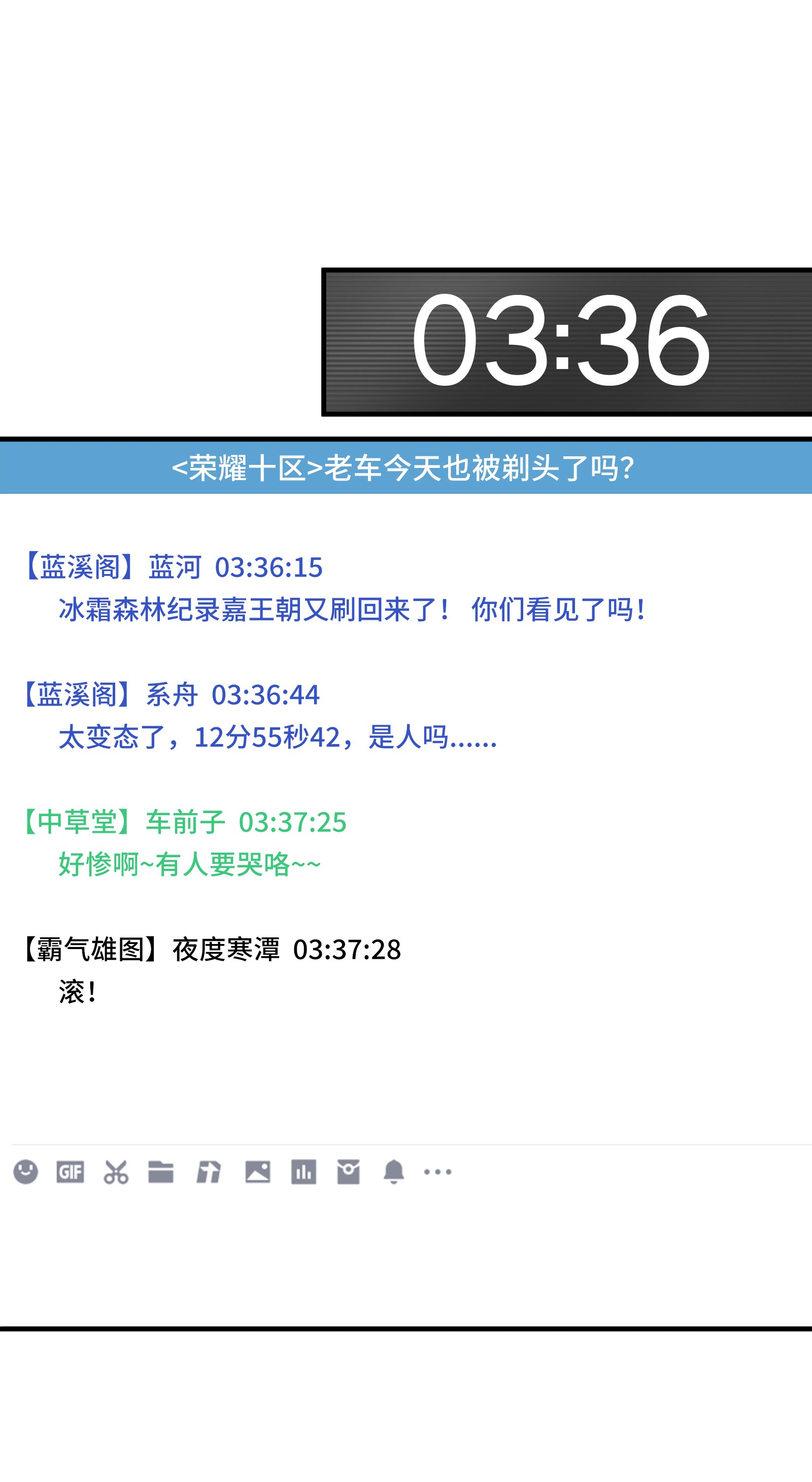Open the emoji picker

tap(26, 1172)
